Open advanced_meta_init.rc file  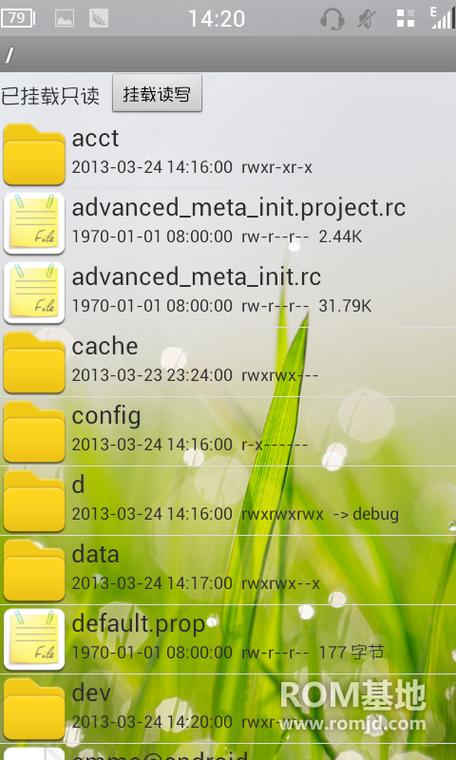tap(228, 293)
